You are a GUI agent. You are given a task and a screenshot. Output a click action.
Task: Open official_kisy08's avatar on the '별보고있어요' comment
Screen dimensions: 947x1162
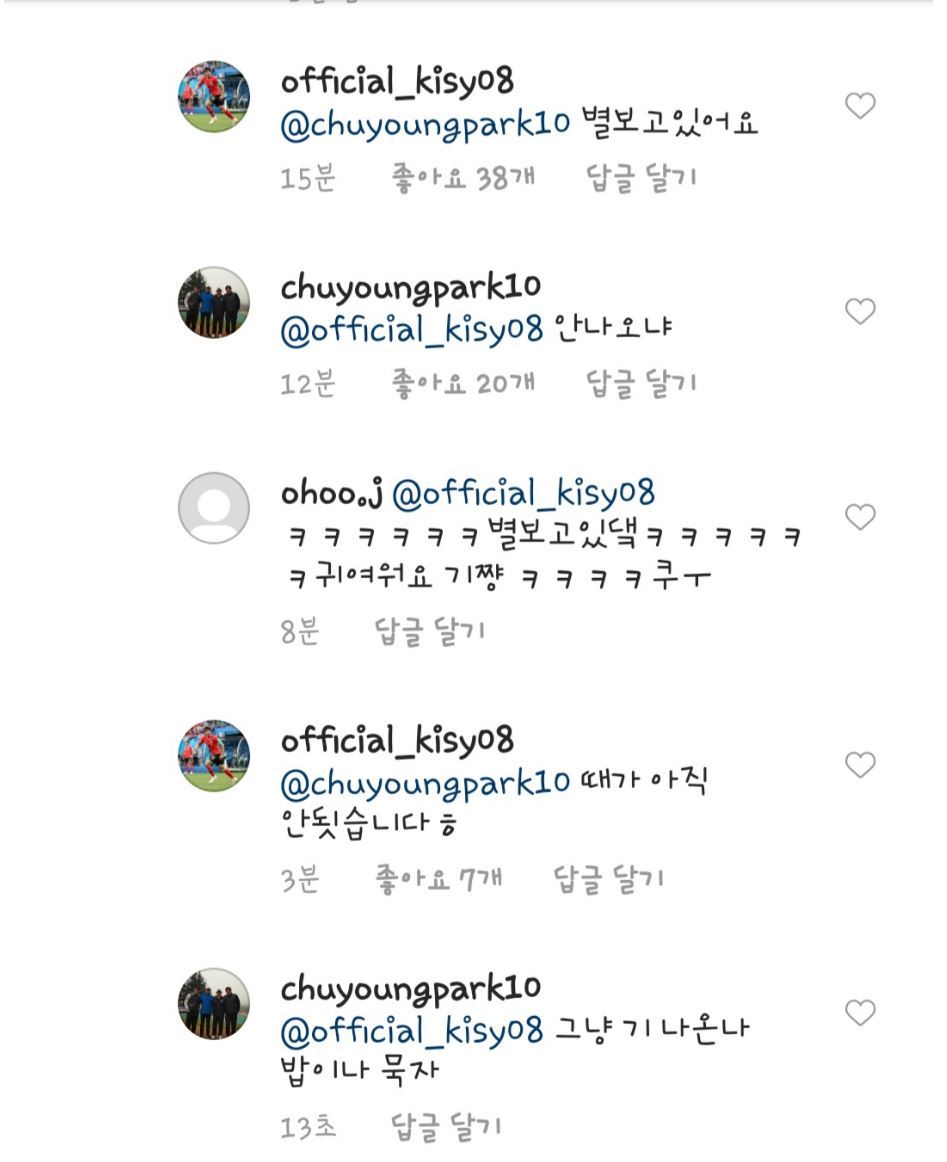[x=214, y=97]
